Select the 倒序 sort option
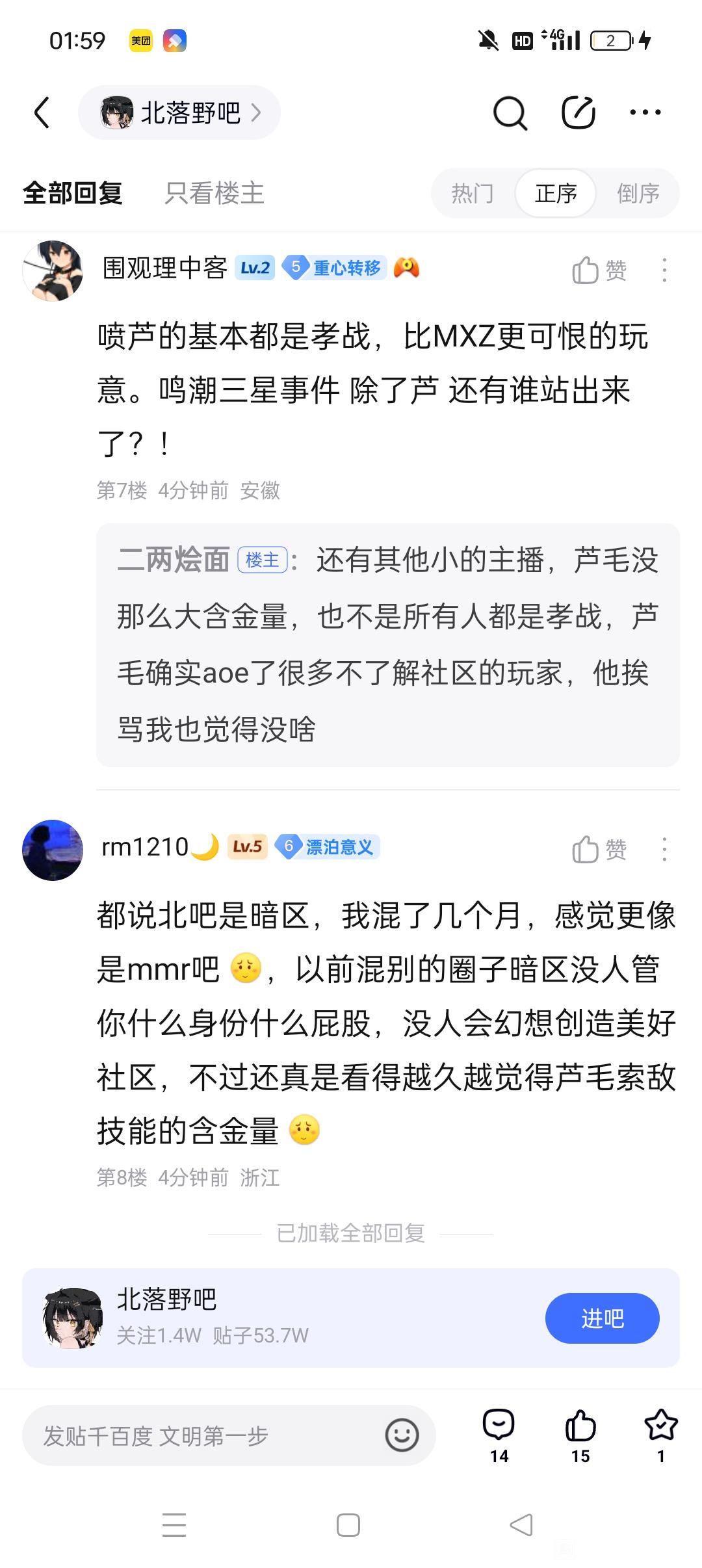The image size is (702, 1568). point(638,193)
